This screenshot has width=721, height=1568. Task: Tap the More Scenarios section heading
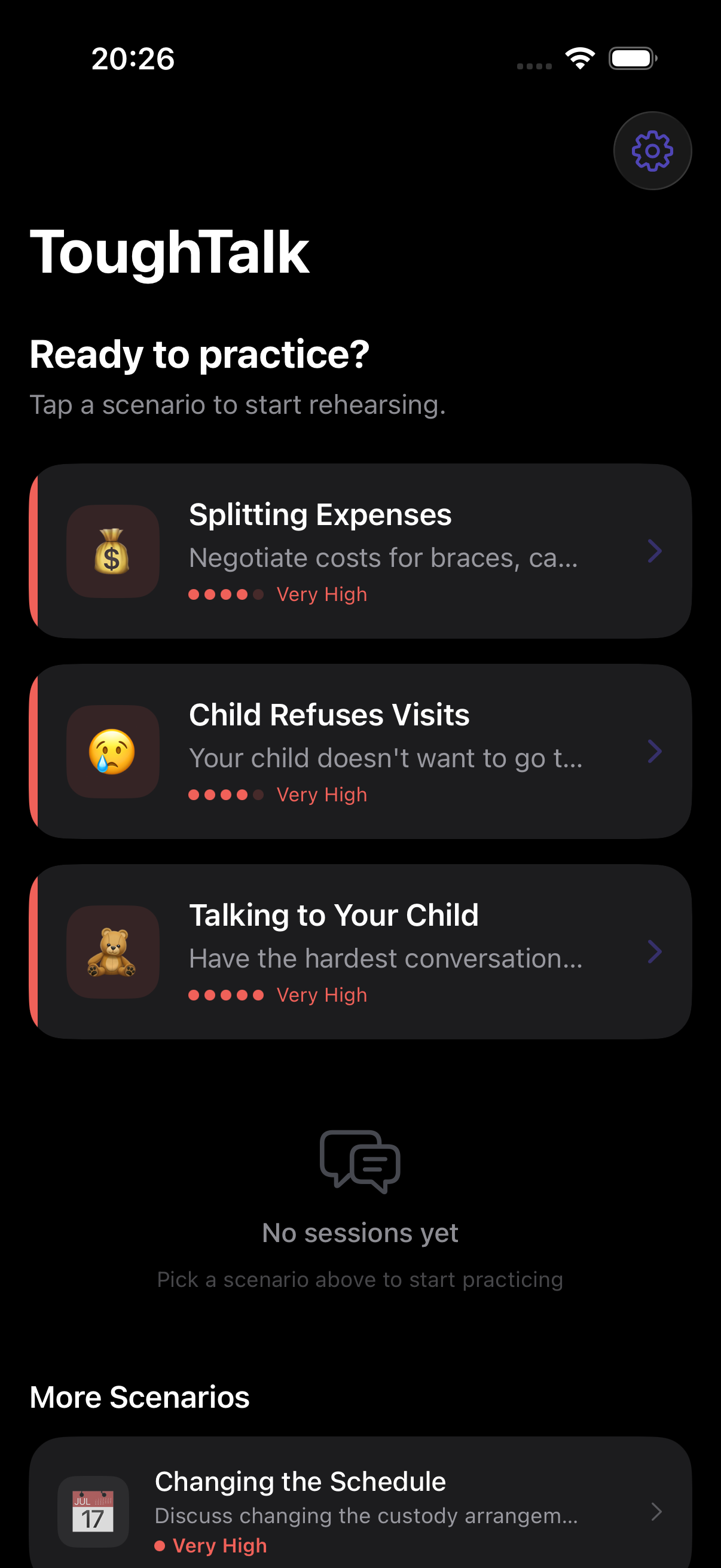coord(139,1397)
